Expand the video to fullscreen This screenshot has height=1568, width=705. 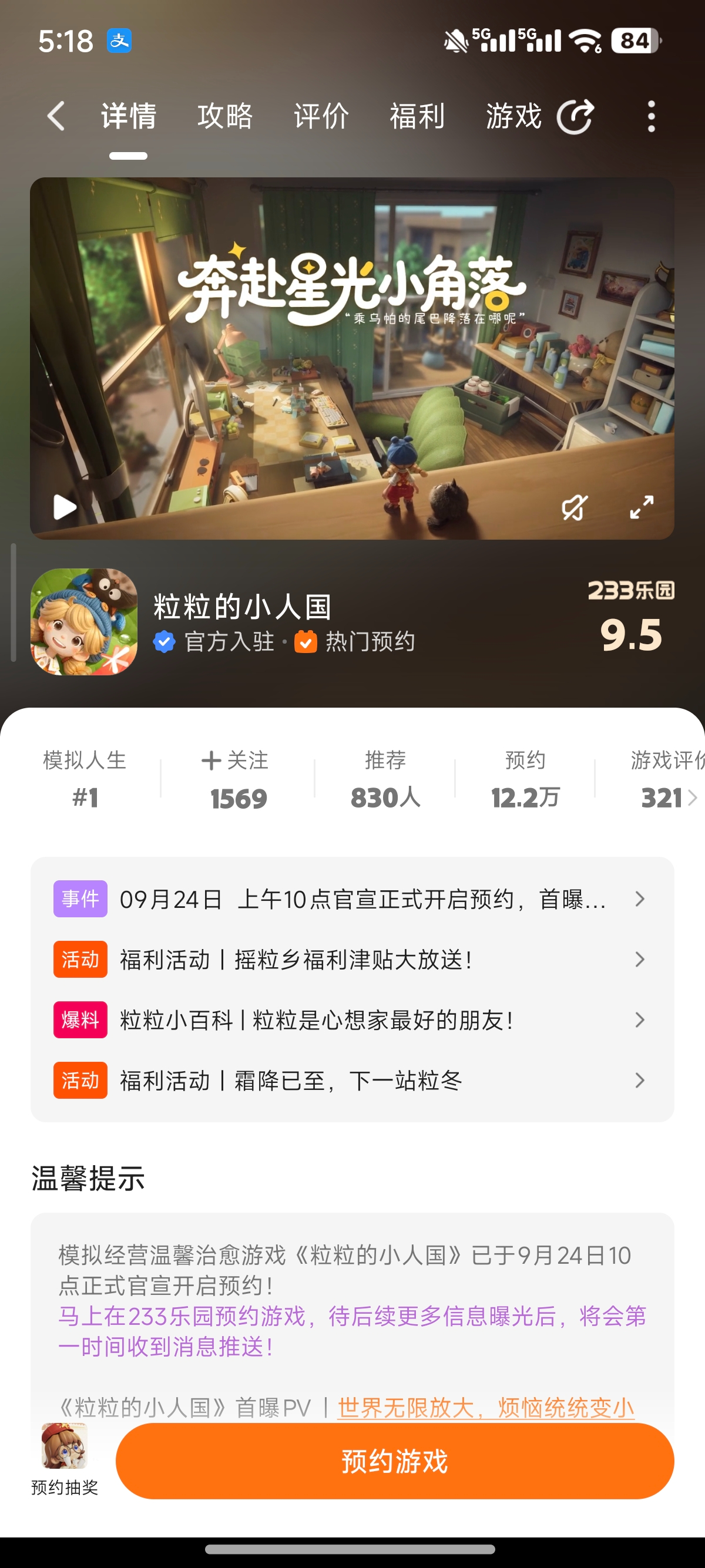tap(642, 507)
